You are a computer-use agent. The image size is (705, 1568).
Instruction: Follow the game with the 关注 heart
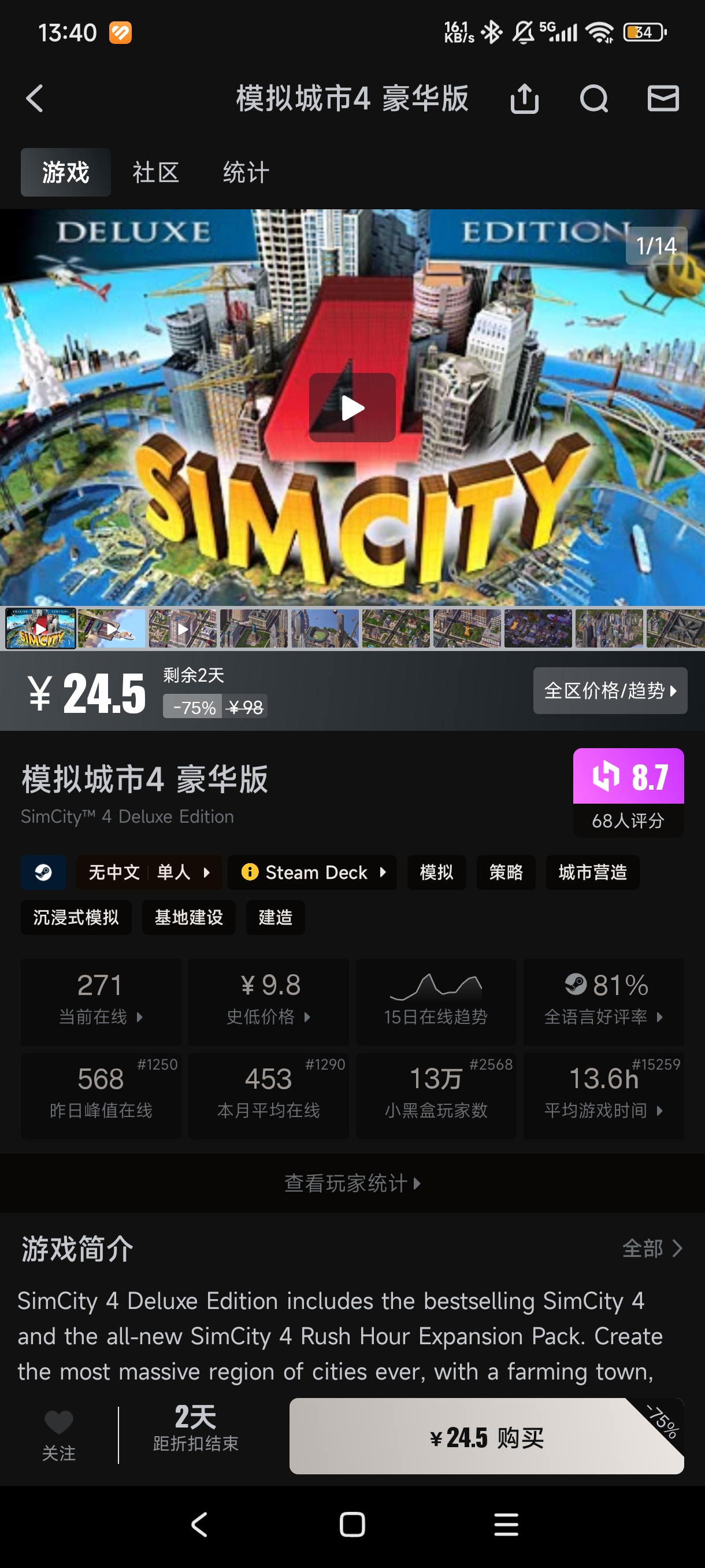click(x=59, y=1434)
